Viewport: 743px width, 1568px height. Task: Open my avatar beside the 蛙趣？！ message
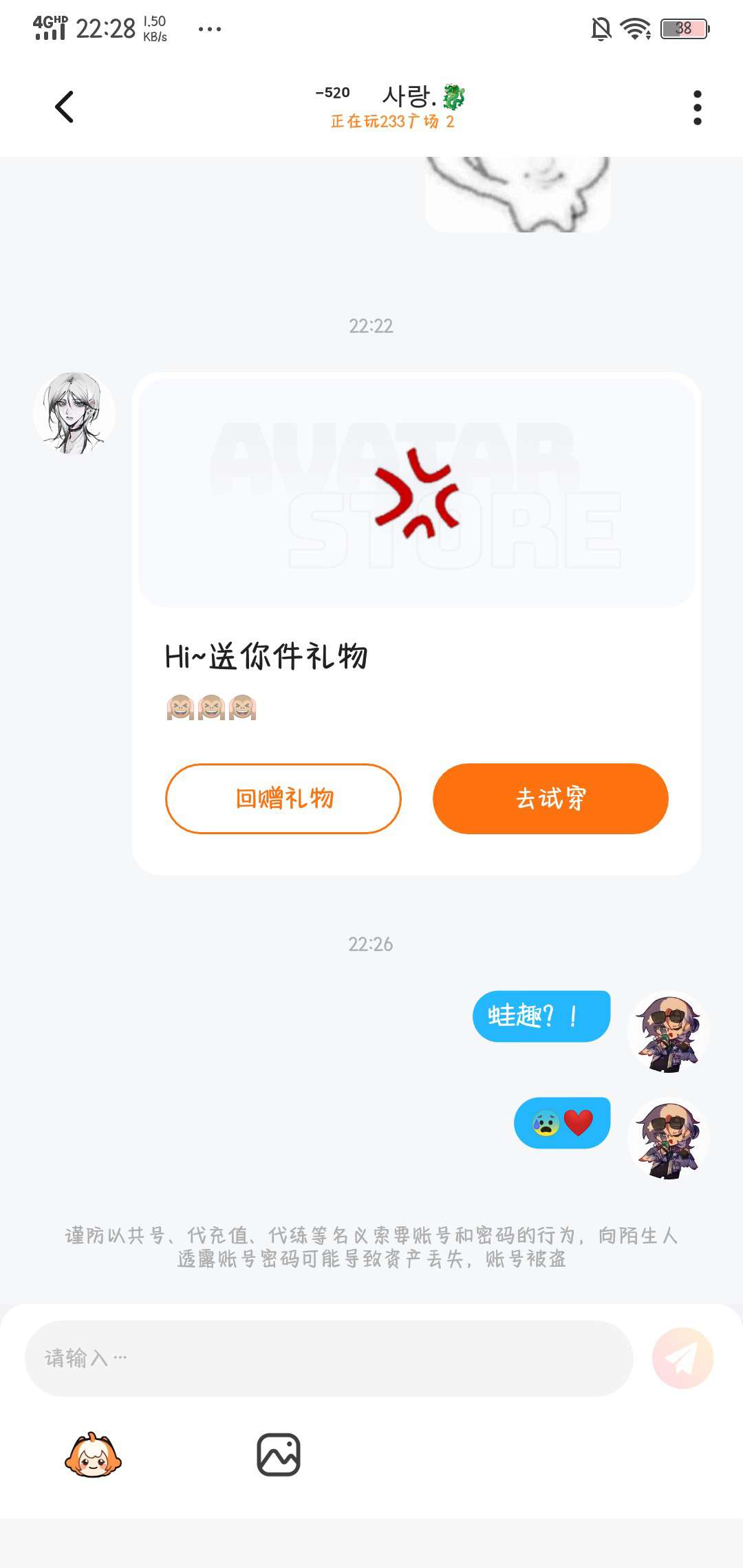tap(668, 1032)
